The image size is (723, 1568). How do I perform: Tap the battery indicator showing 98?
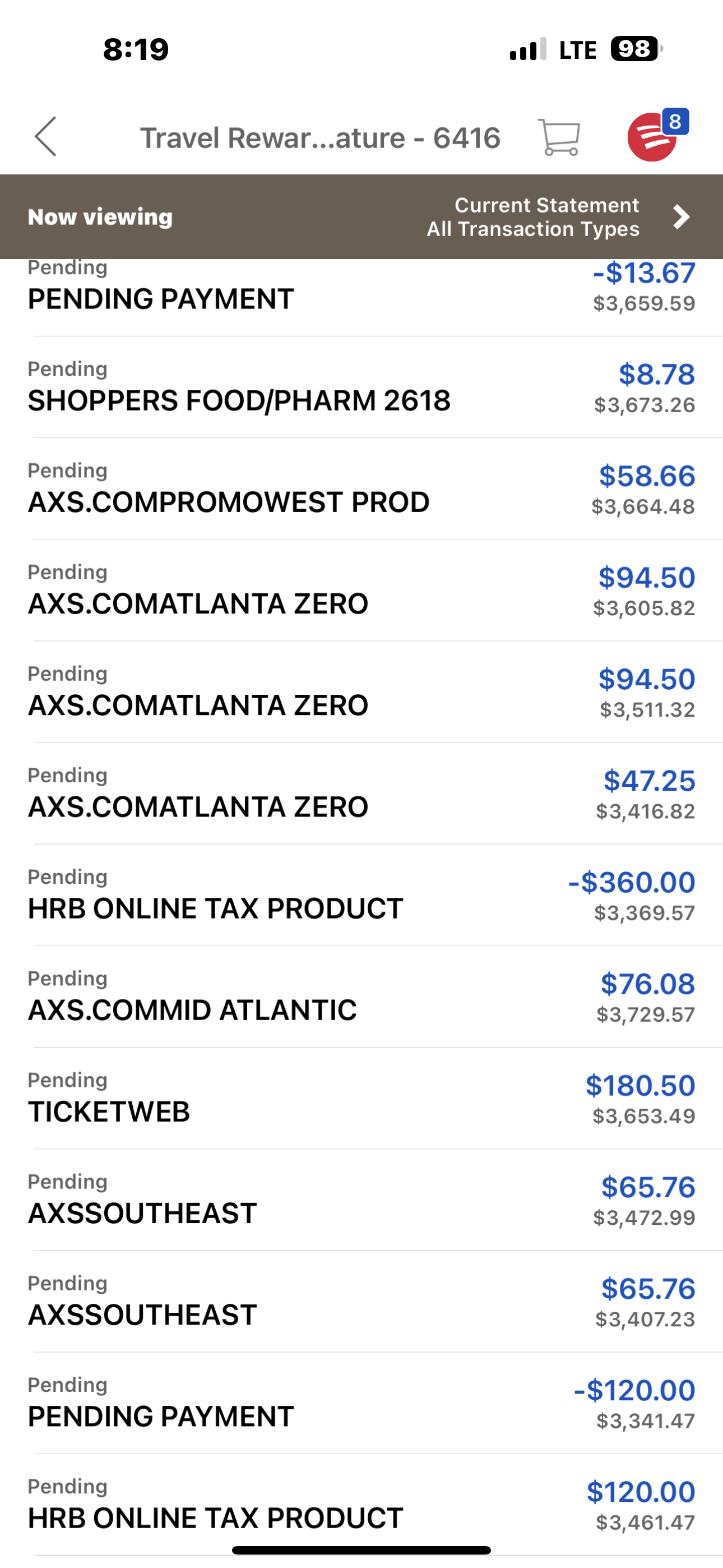pyautogui.click(x=633, y=49)
